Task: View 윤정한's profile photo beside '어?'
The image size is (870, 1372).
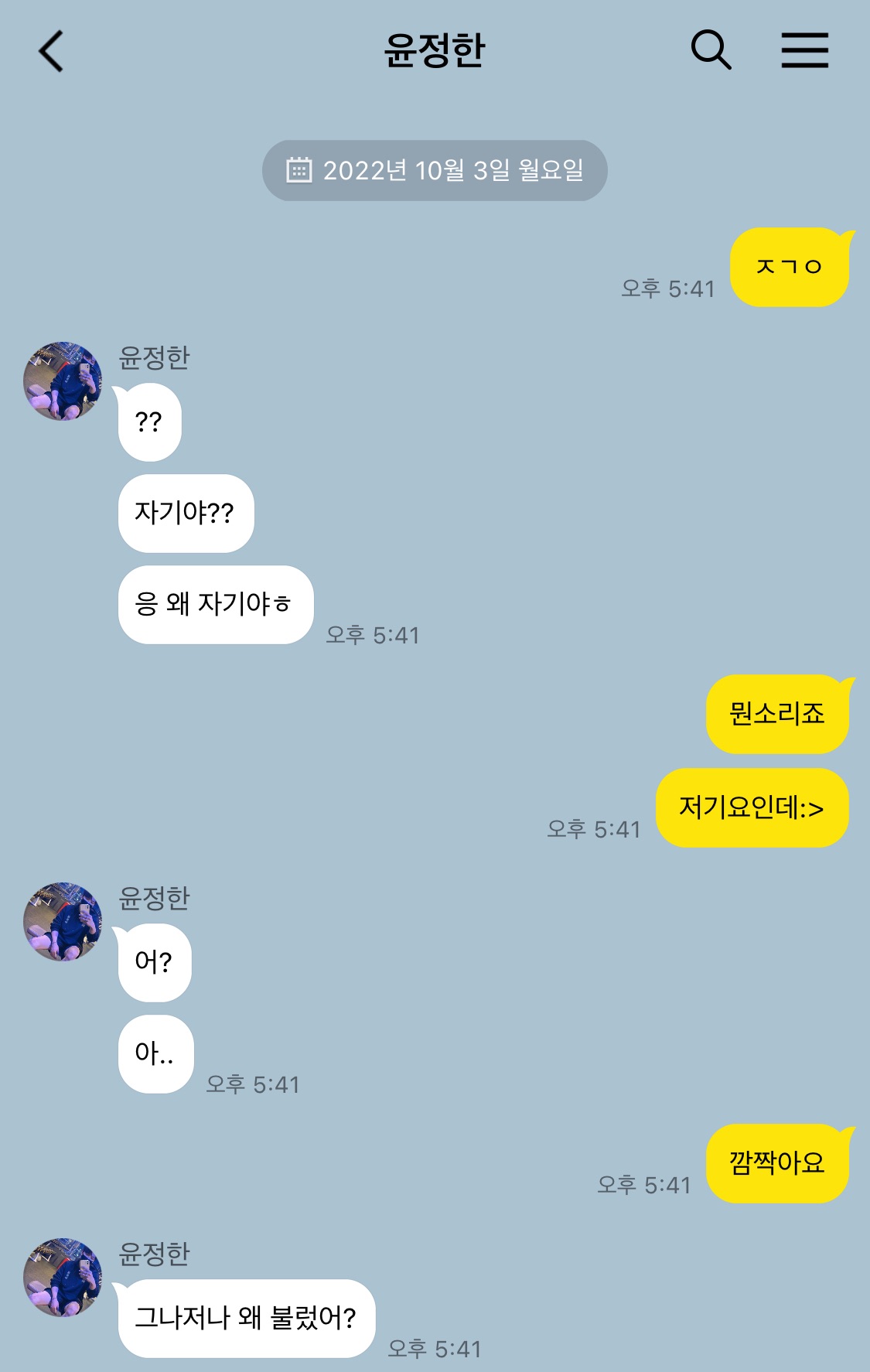Action: 63,922
